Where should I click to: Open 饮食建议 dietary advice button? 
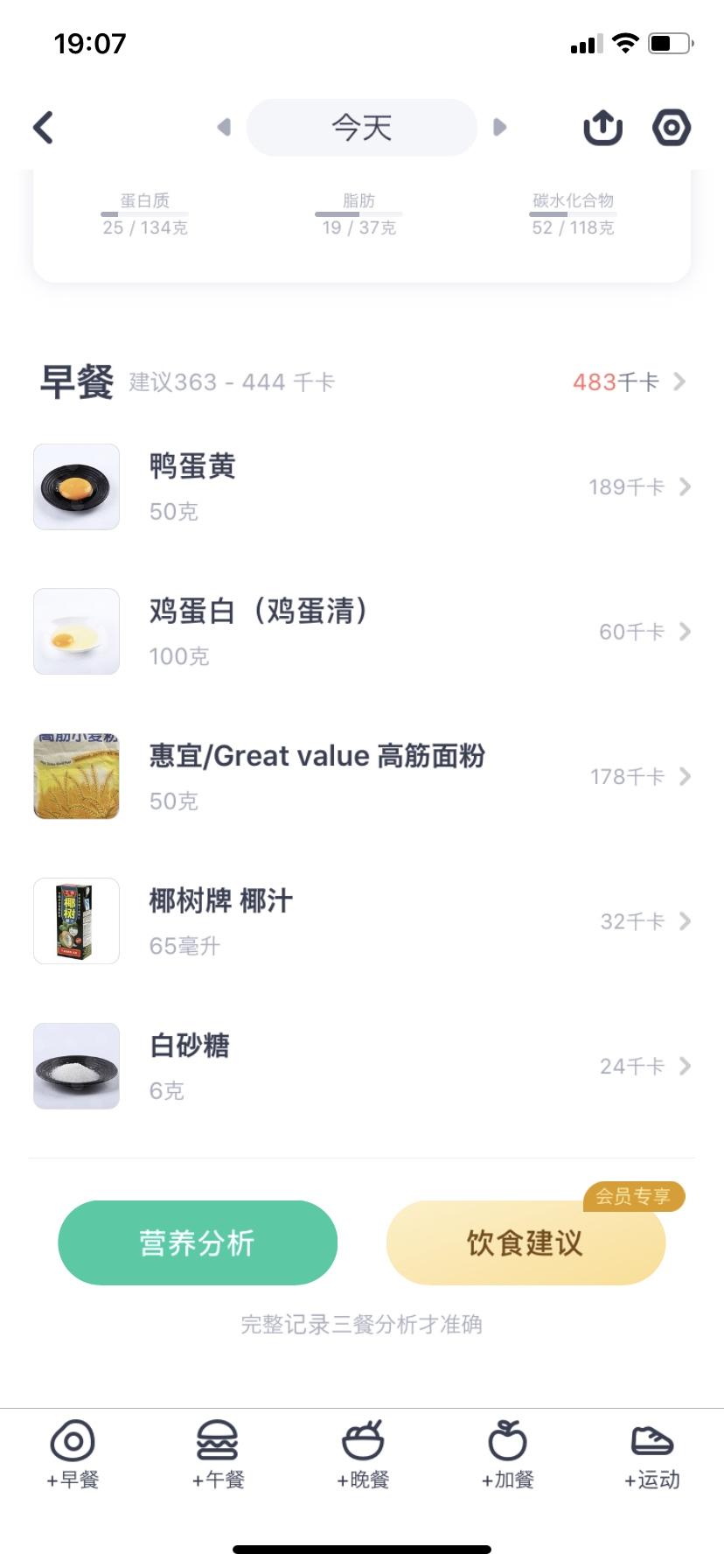pos(526,1242)
